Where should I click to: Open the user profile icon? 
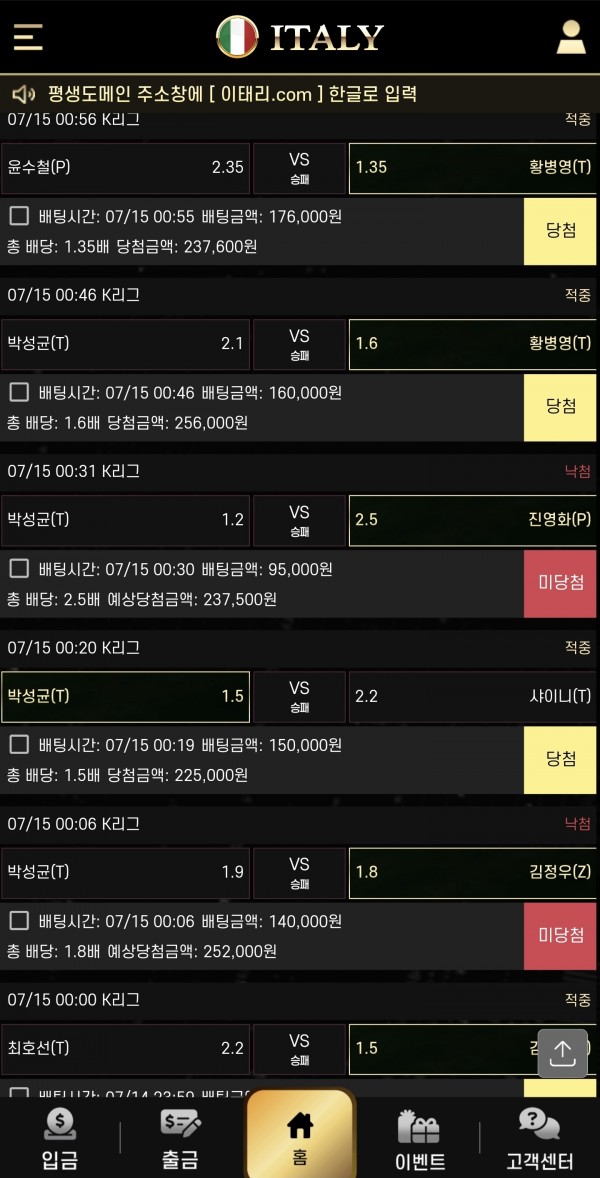click(571, 37)
